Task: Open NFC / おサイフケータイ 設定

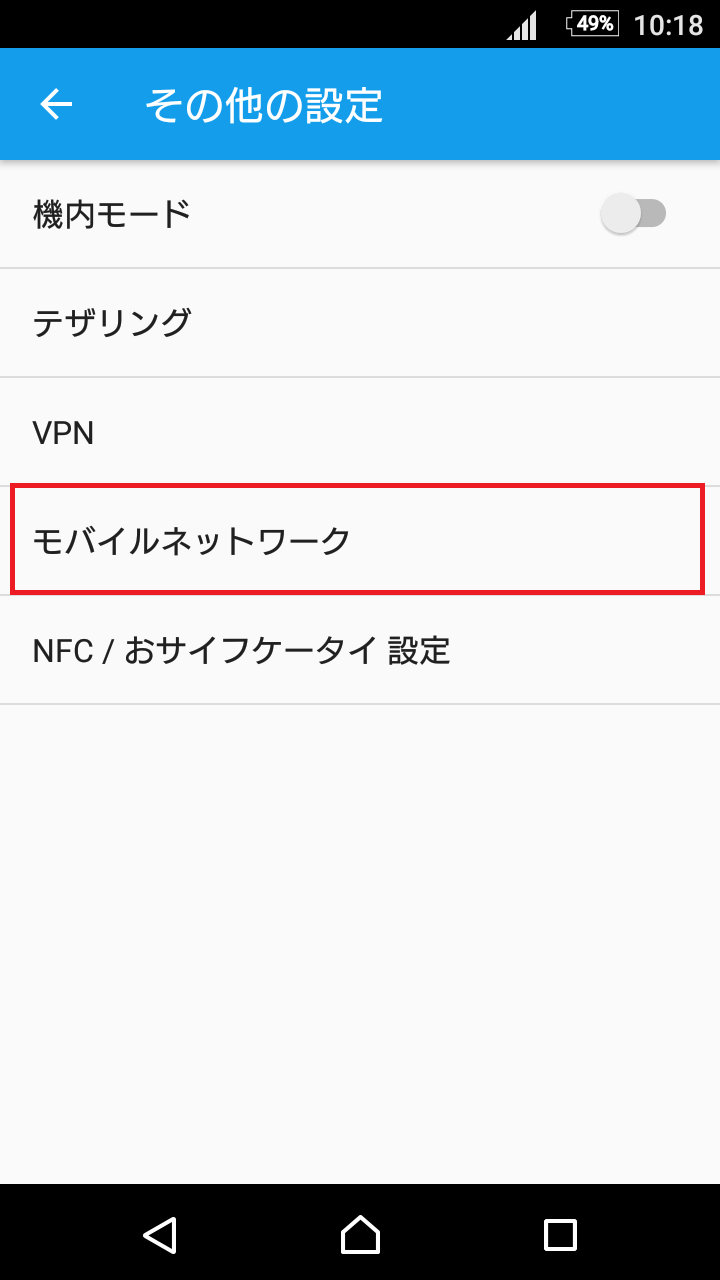Action: [x=360, y=650]
